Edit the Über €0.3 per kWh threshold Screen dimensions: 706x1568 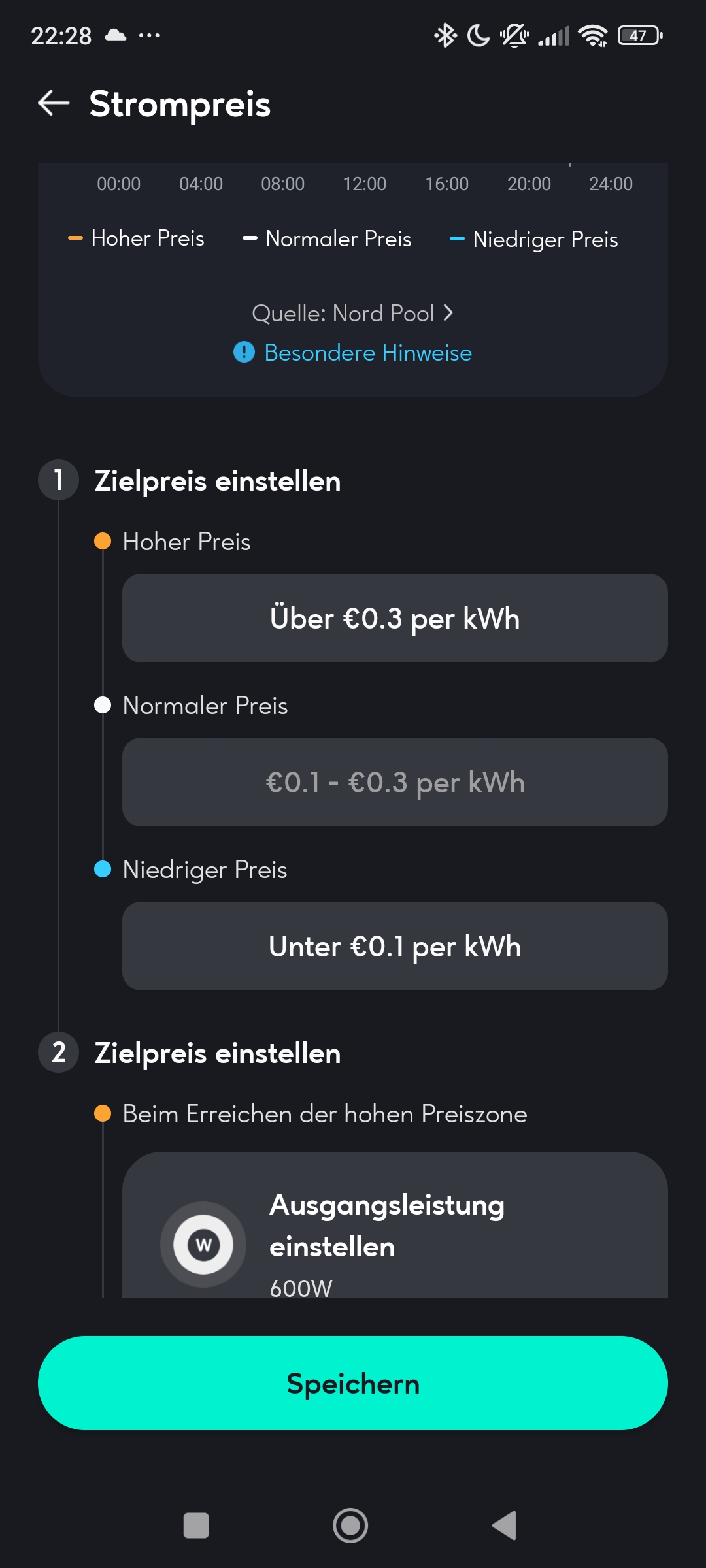(x=395, y=618)
